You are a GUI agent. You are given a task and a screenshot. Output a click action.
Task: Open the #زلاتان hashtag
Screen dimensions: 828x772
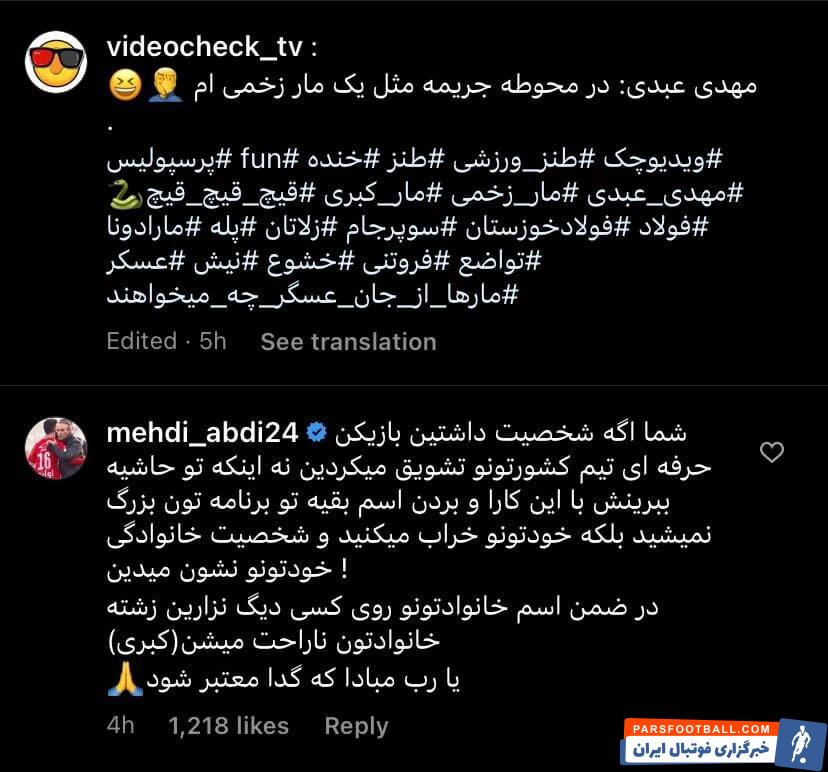(x=300, y=228)
